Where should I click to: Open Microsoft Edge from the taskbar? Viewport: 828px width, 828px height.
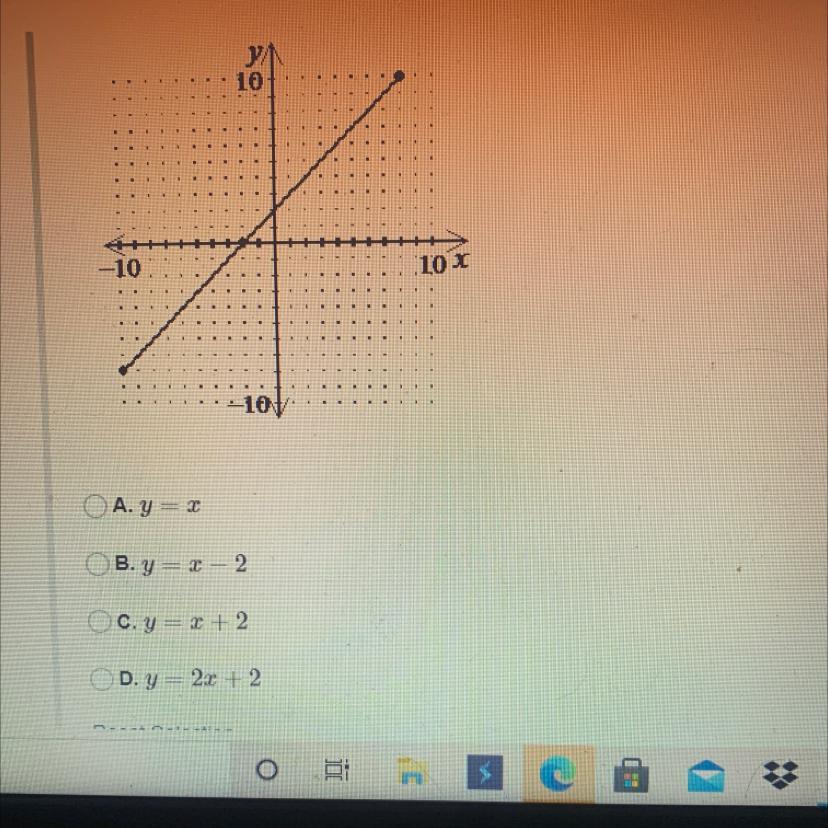pyautogui.click(x=559, y=772)
